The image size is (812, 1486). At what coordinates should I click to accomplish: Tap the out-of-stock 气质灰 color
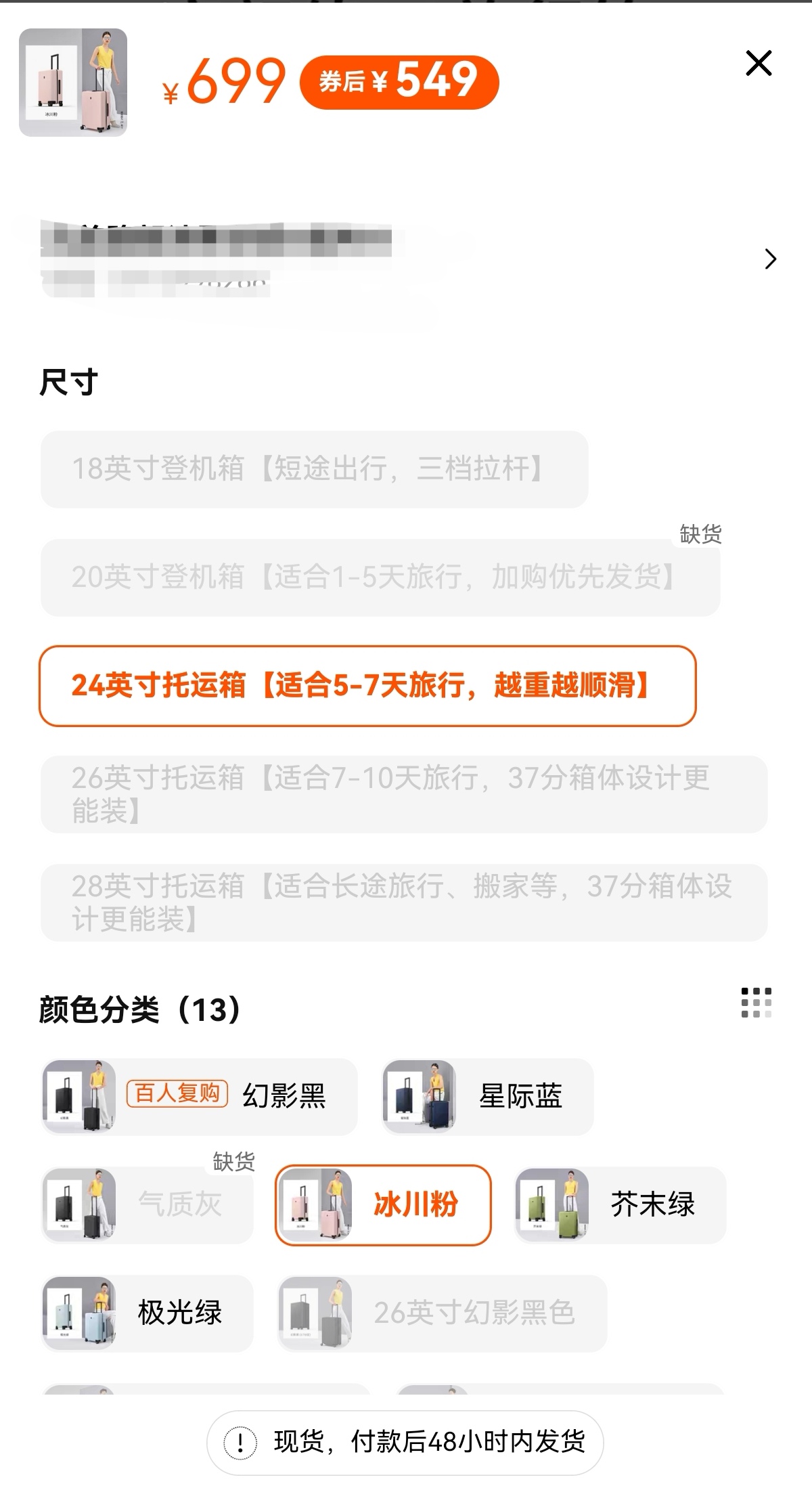click(147, 1205)
